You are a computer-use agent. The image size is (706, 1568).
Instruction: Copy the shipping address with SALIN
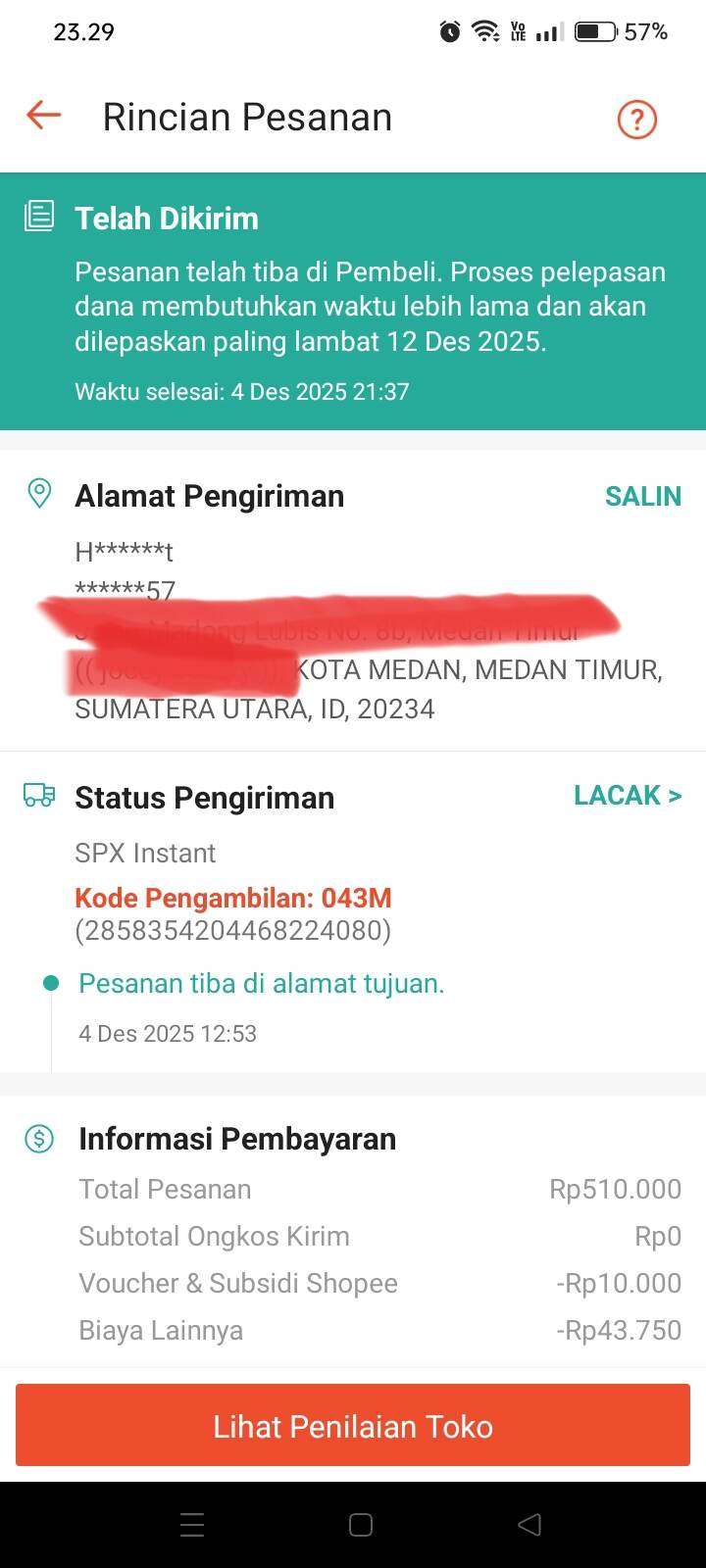pos(642,496)
